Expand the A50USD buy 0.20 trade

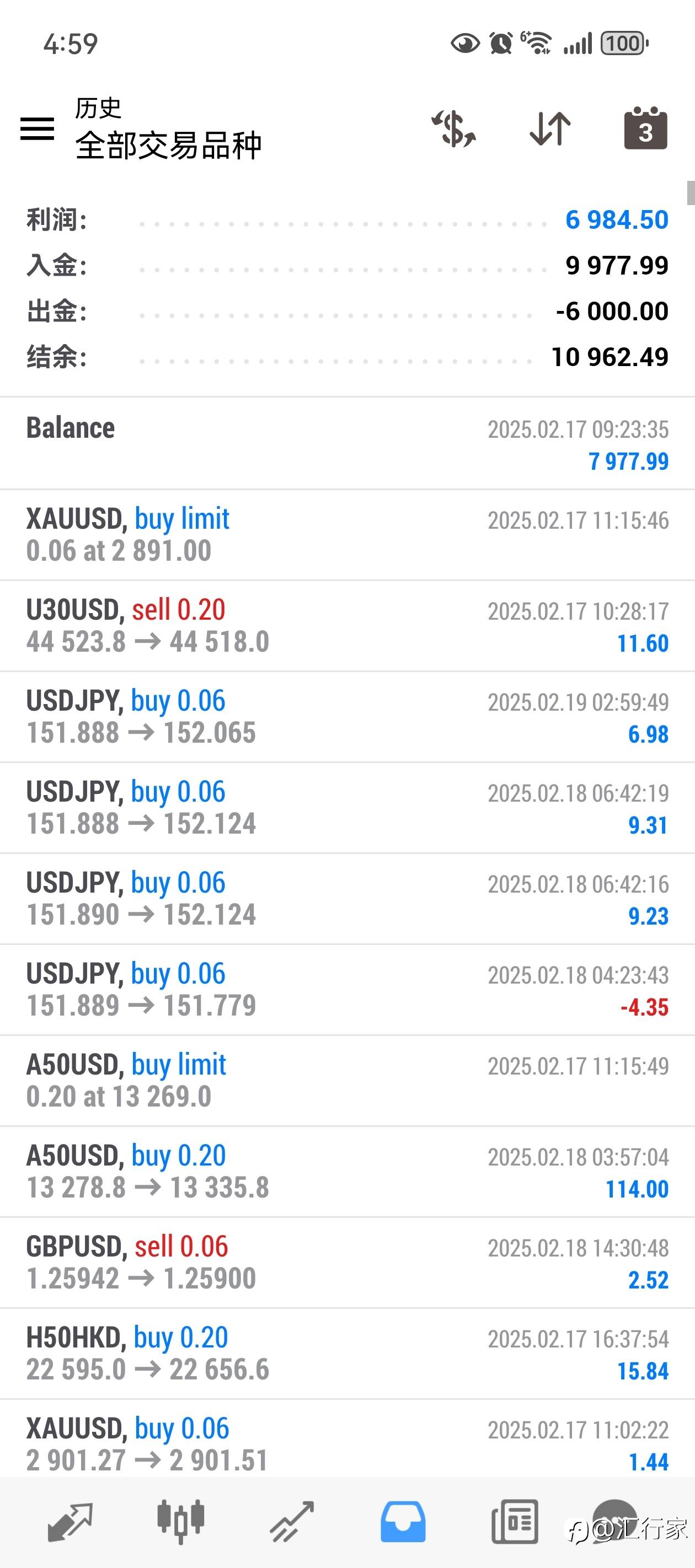click(x=347, y=1172)
